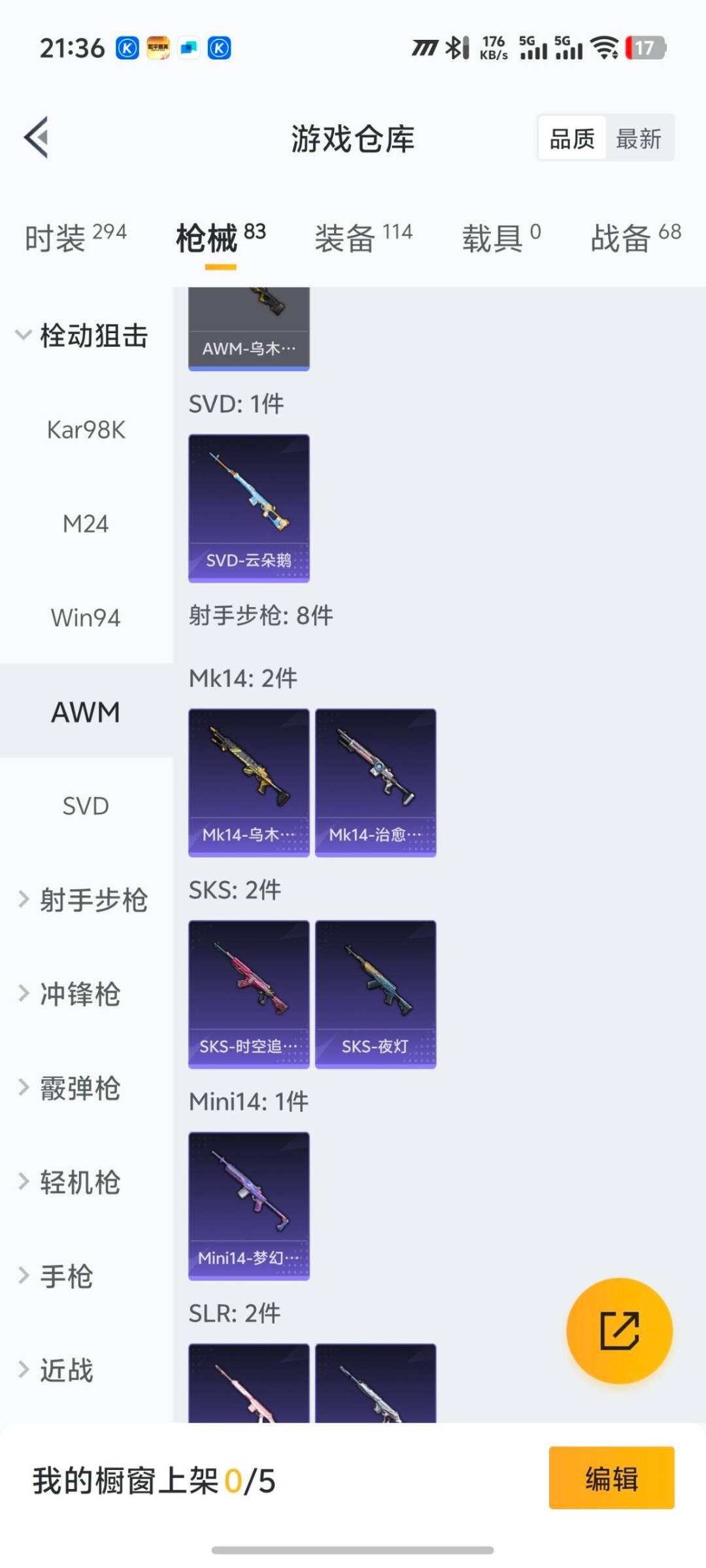Open the SKS-夜灯 skin card
The width and height of the screenshot is (706, 1568).
click(375, 994)
